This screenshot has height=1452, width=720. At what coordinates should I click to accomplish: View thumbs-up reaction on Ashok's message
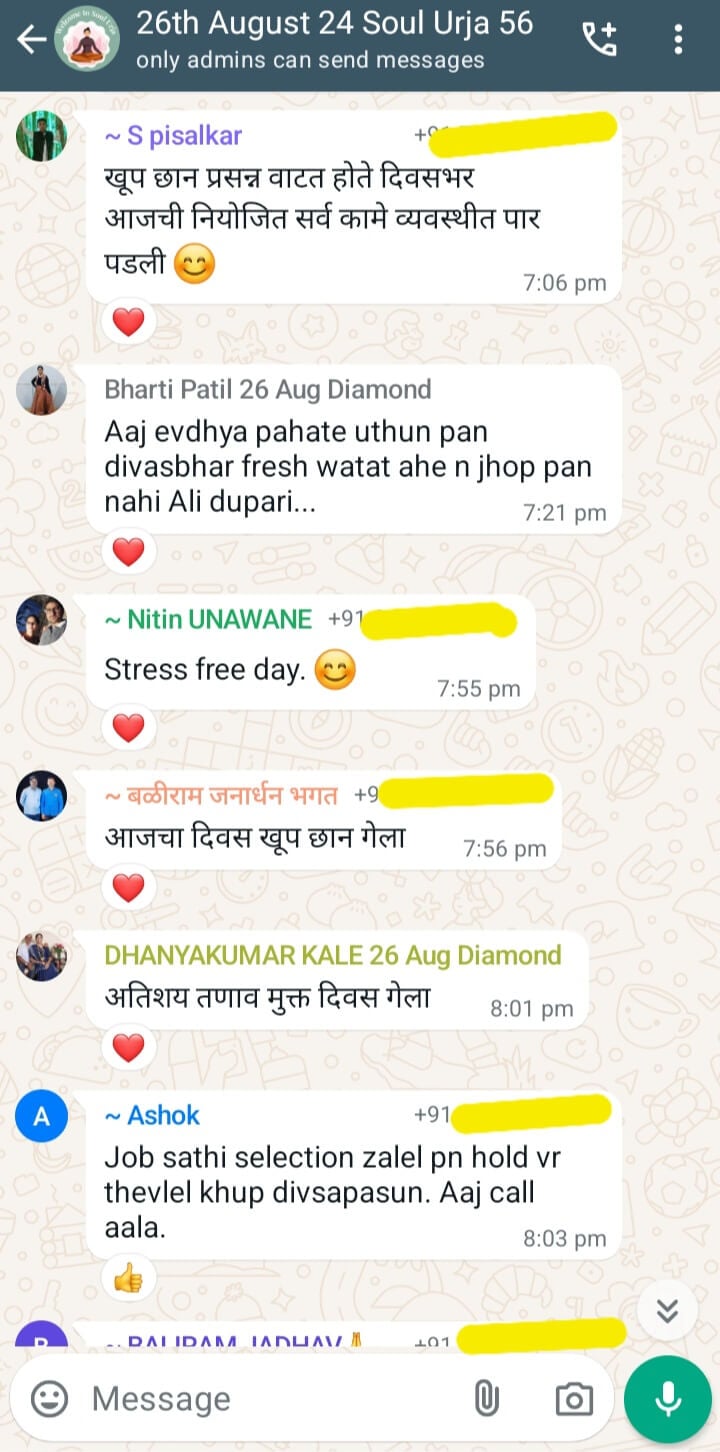(128, 1277)
